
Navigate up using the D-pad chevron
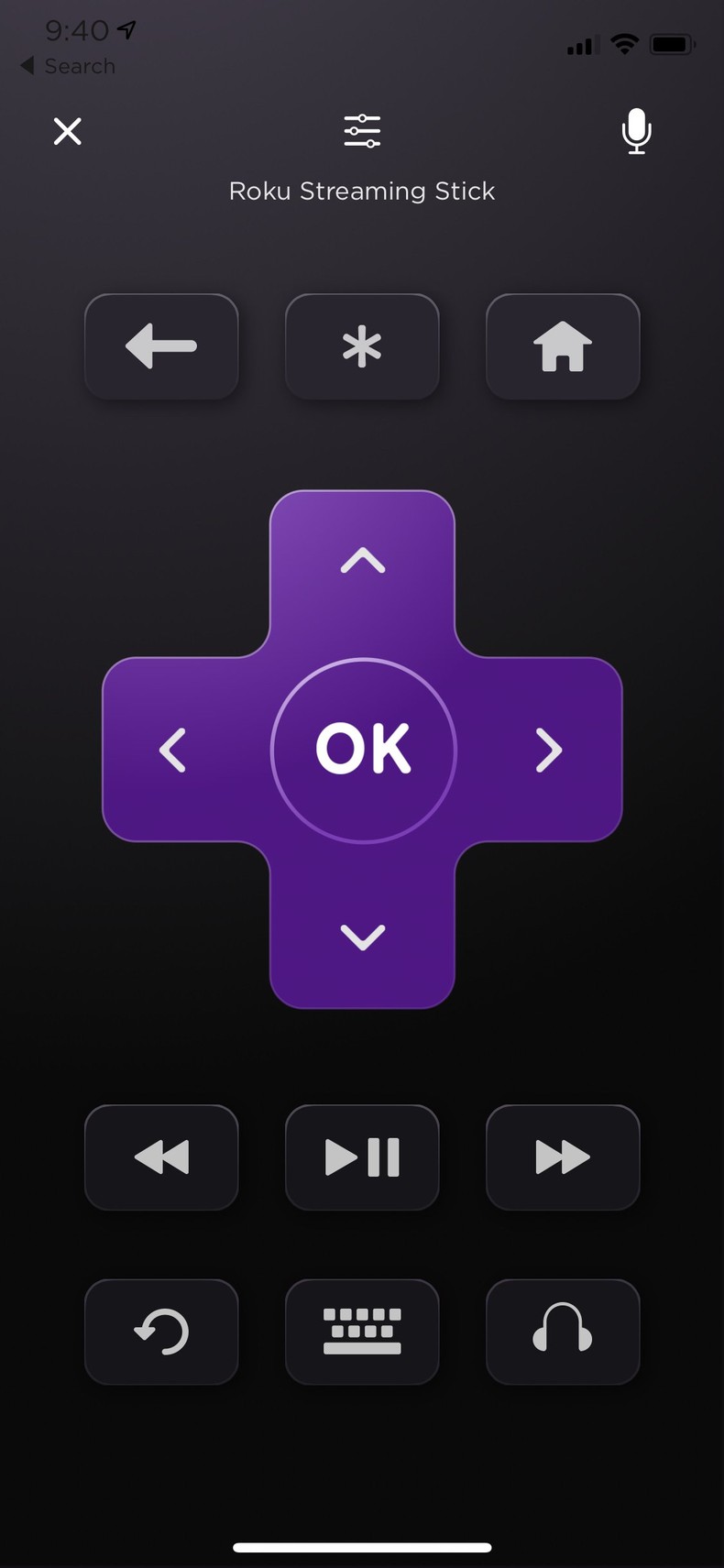[363, 561]
